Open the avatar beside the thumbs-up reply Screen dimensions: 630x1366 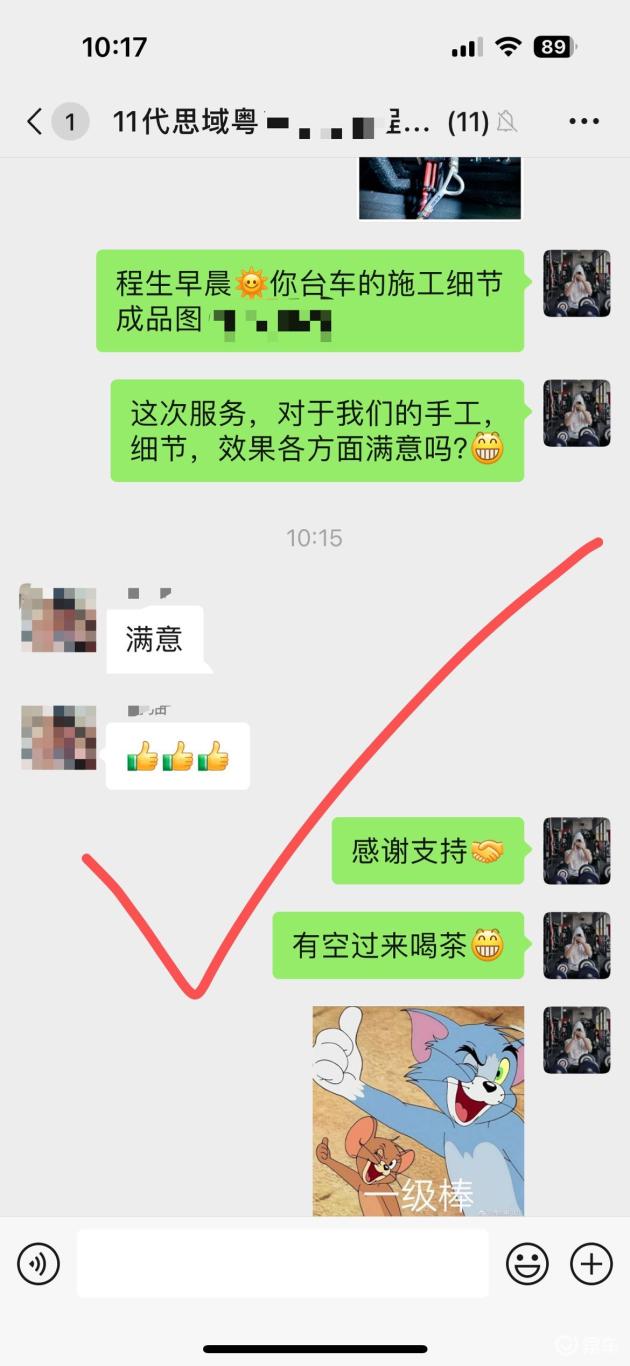pos(58,737)
